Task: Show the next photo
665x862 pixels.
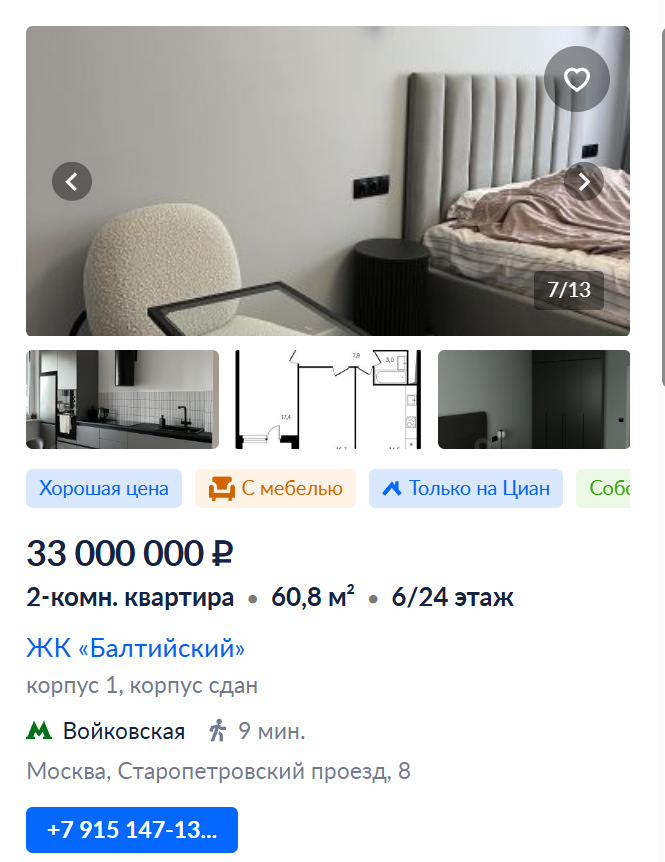Action: coord(583,181)
